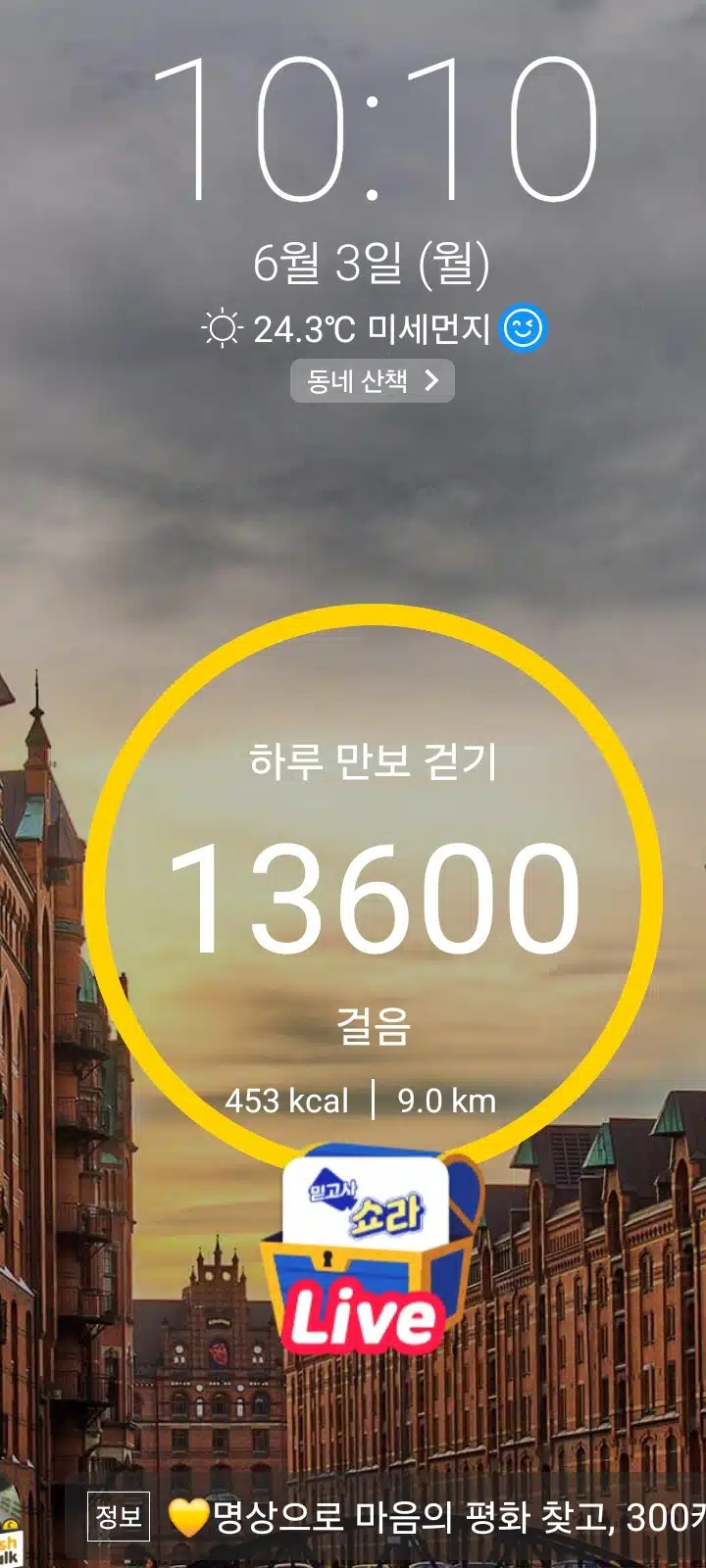Open the weather and 미세먼지 info
The height and width of the screenshot is (1568, 706).
[x=373, y=328]
